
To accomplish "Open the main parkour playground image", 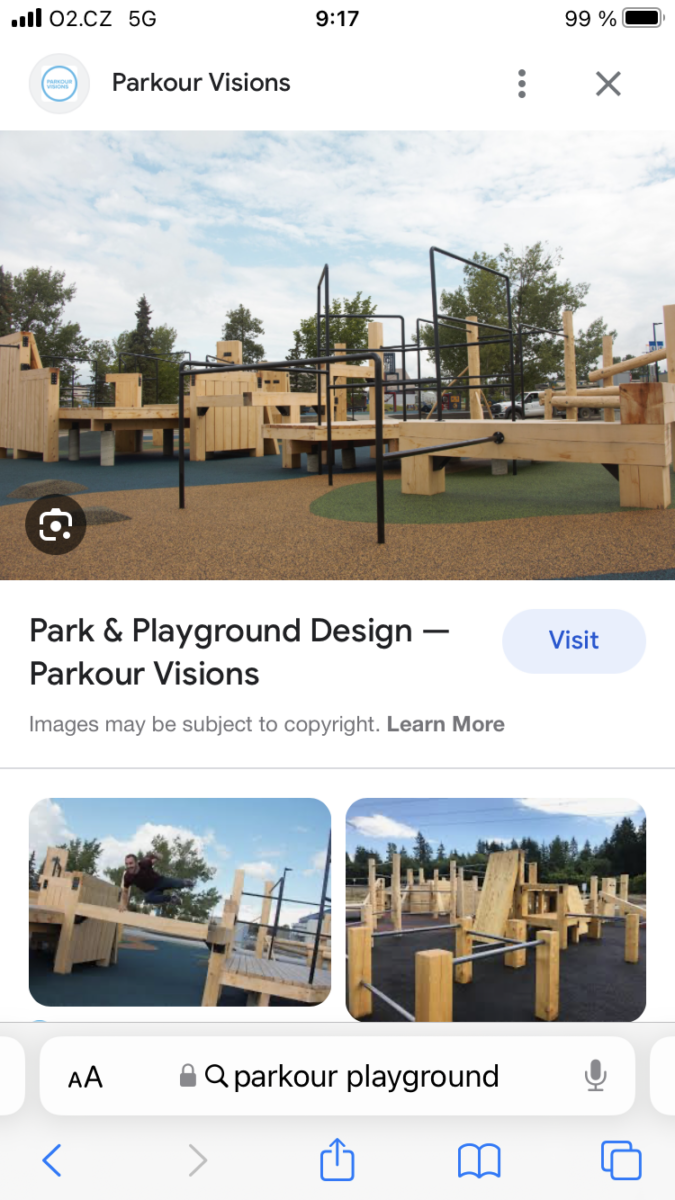I will coord(337,355).
